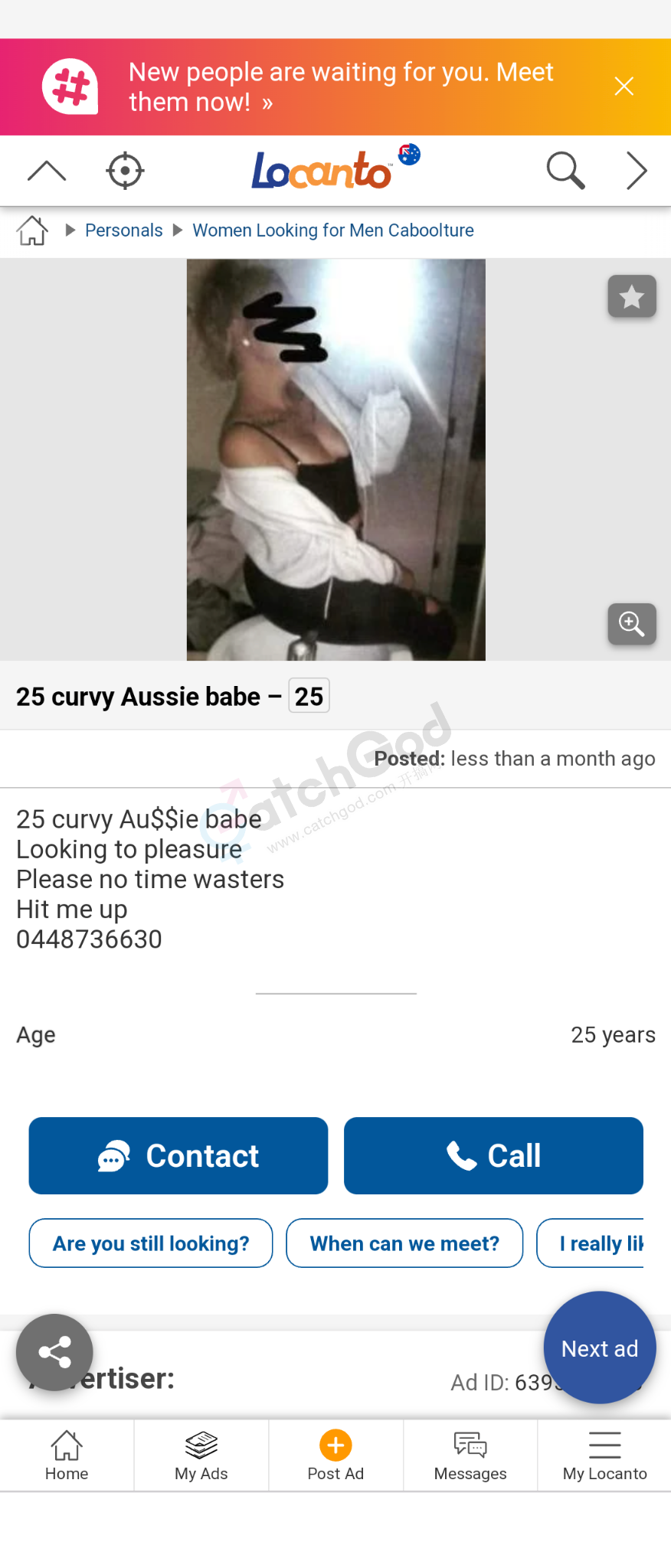Image resolution: width=671 pixels, height=1568 pixels.
Task: Open the Post Ad tab
Action: [335, 1455]
